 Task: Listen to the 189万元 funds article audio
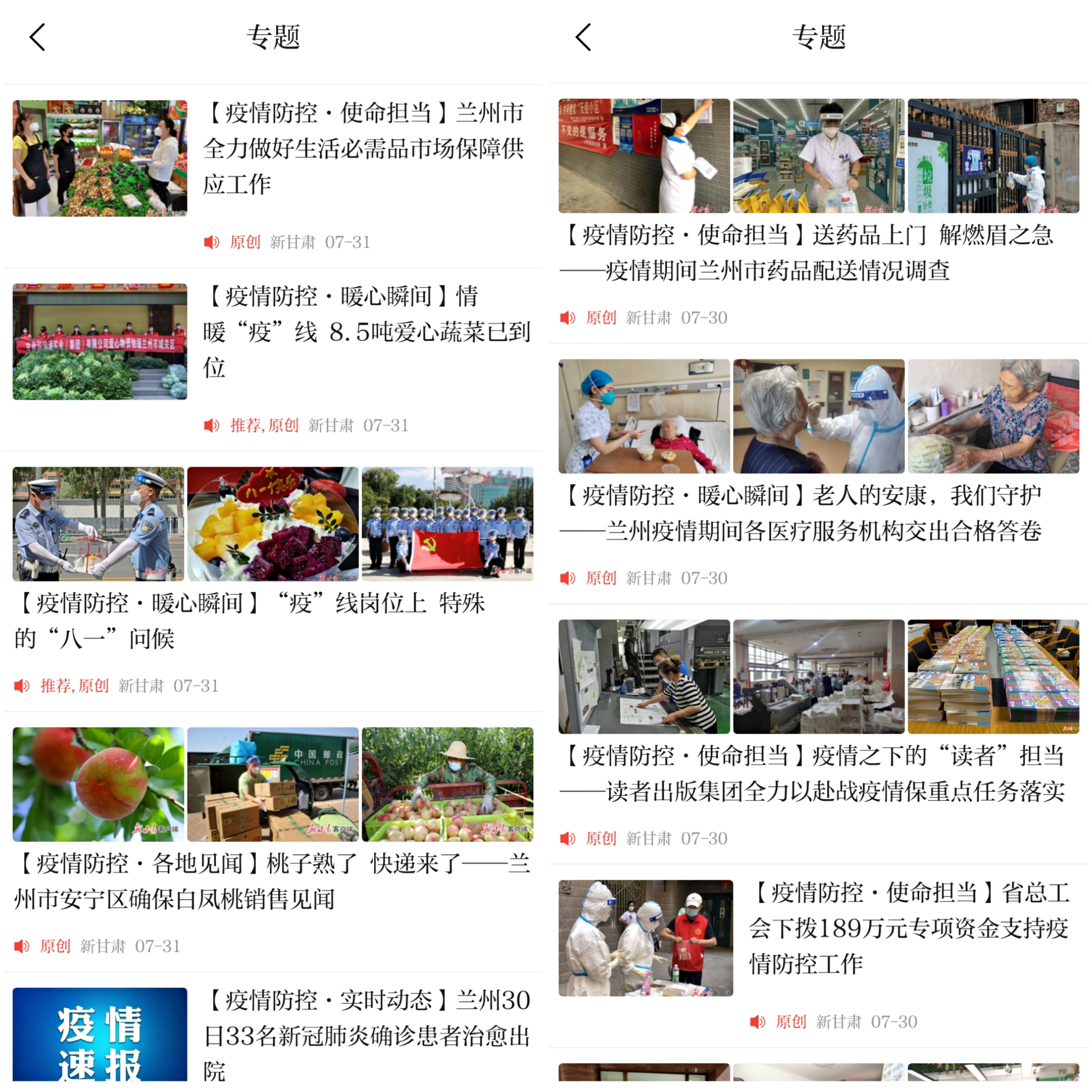pyautogui.click(x=757, y=1021)
